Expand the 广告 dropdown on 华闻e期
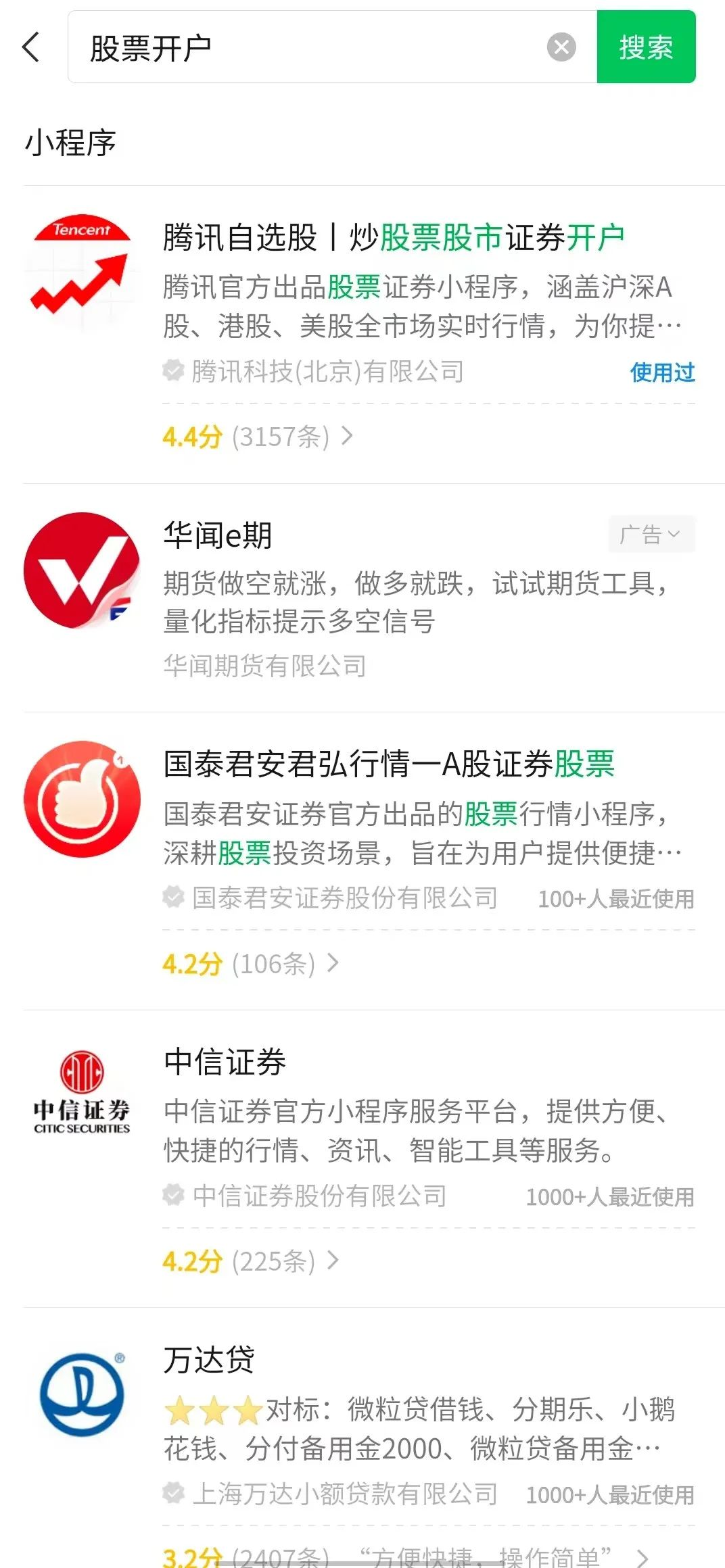 [651, 534]
